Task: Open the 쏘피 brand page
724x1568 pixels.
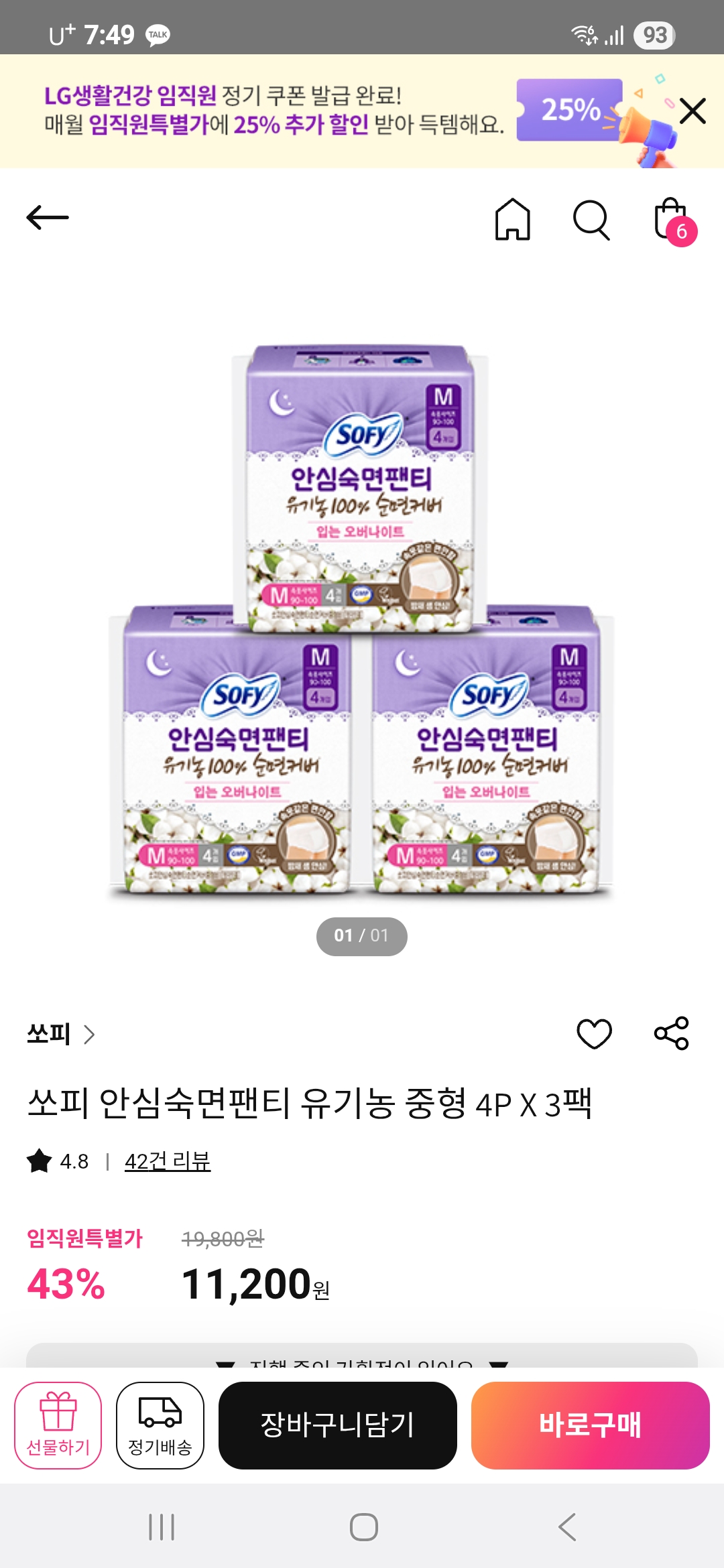Action: tap(60, 1034)
